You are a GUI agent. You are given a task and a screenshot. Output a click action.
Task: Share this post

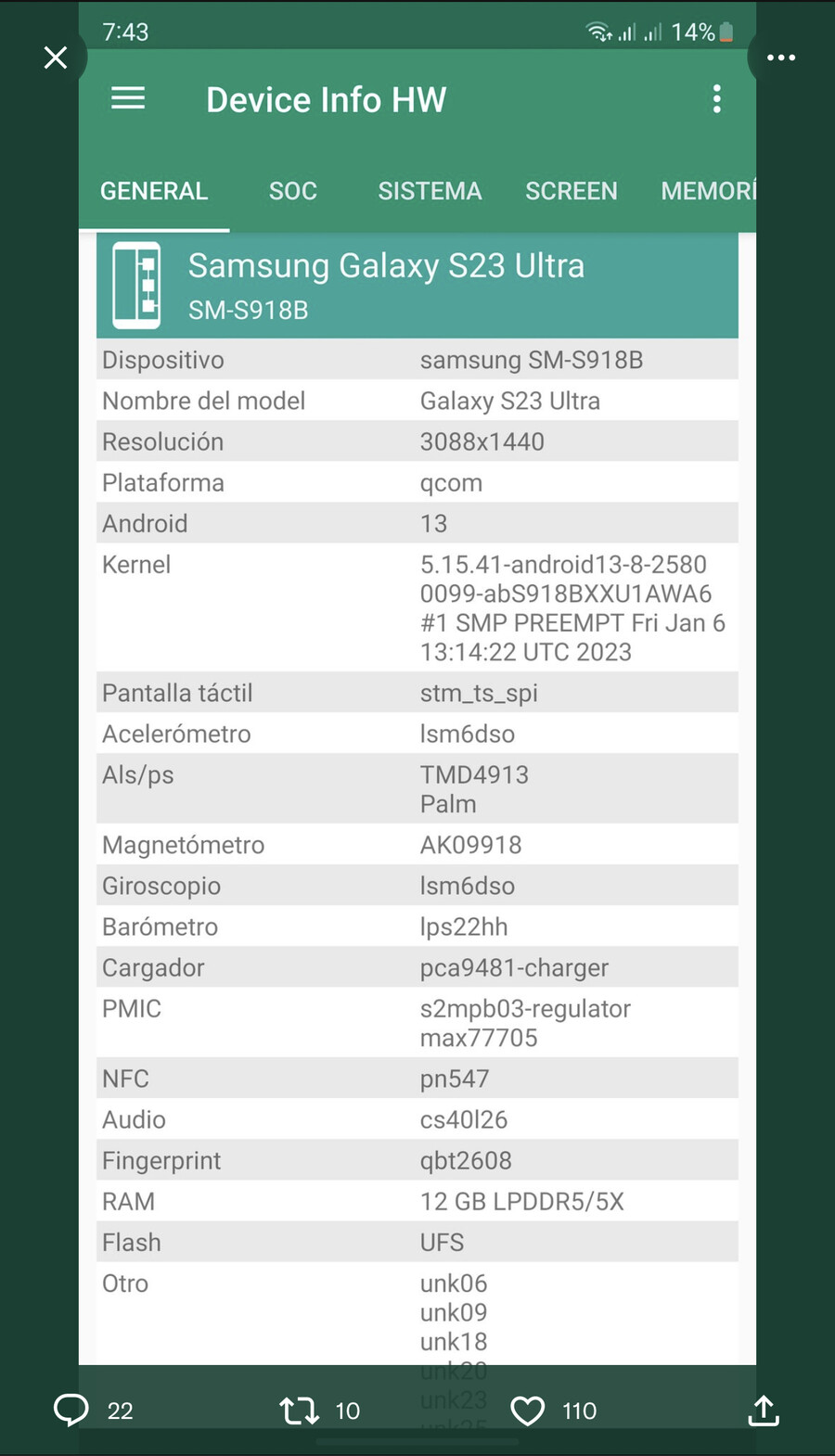(x=764, y=1410)
